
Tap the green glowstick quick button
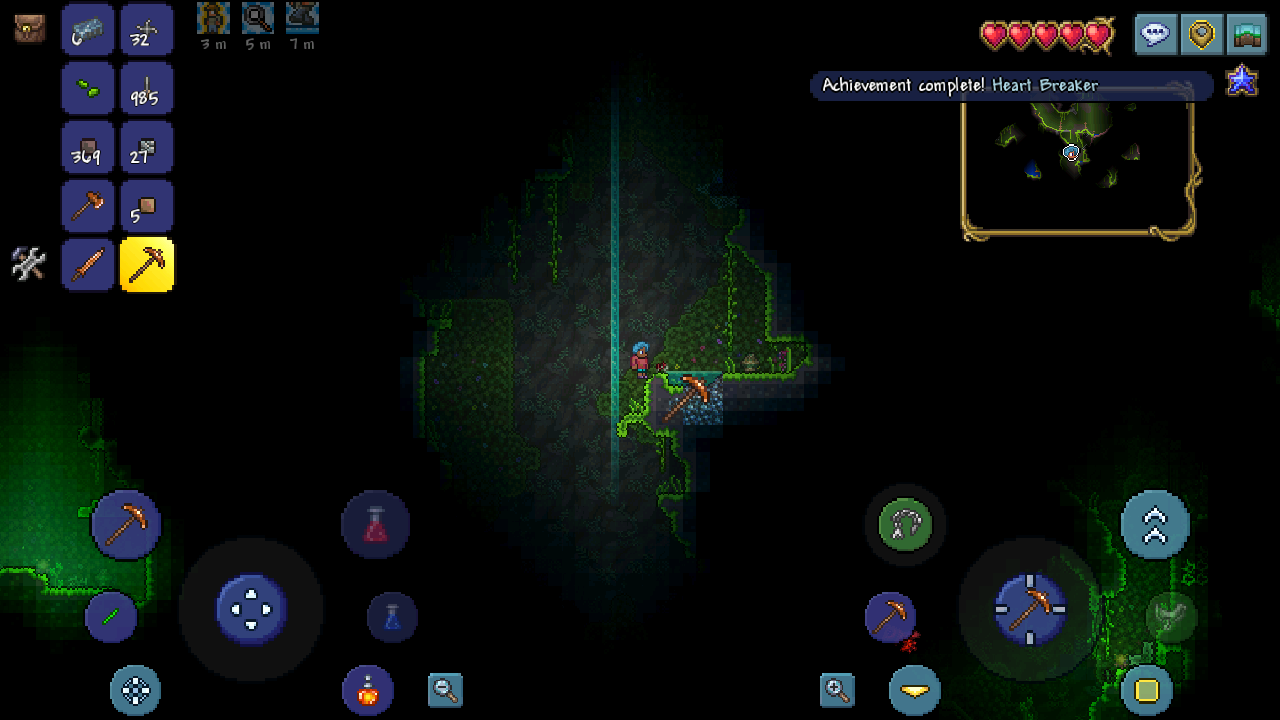click(111, 616)
